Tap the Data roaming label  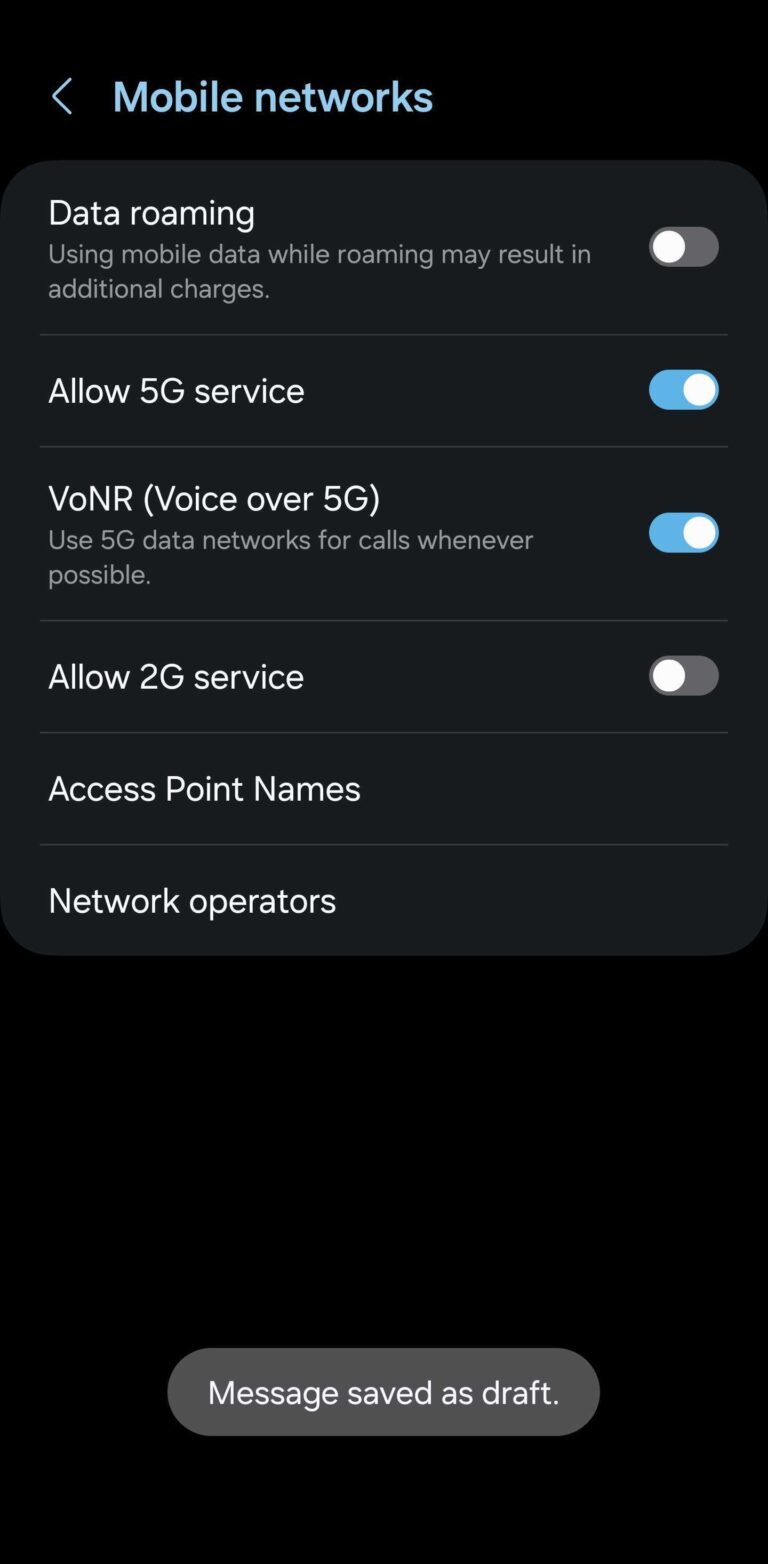click(x=151, y=212)
